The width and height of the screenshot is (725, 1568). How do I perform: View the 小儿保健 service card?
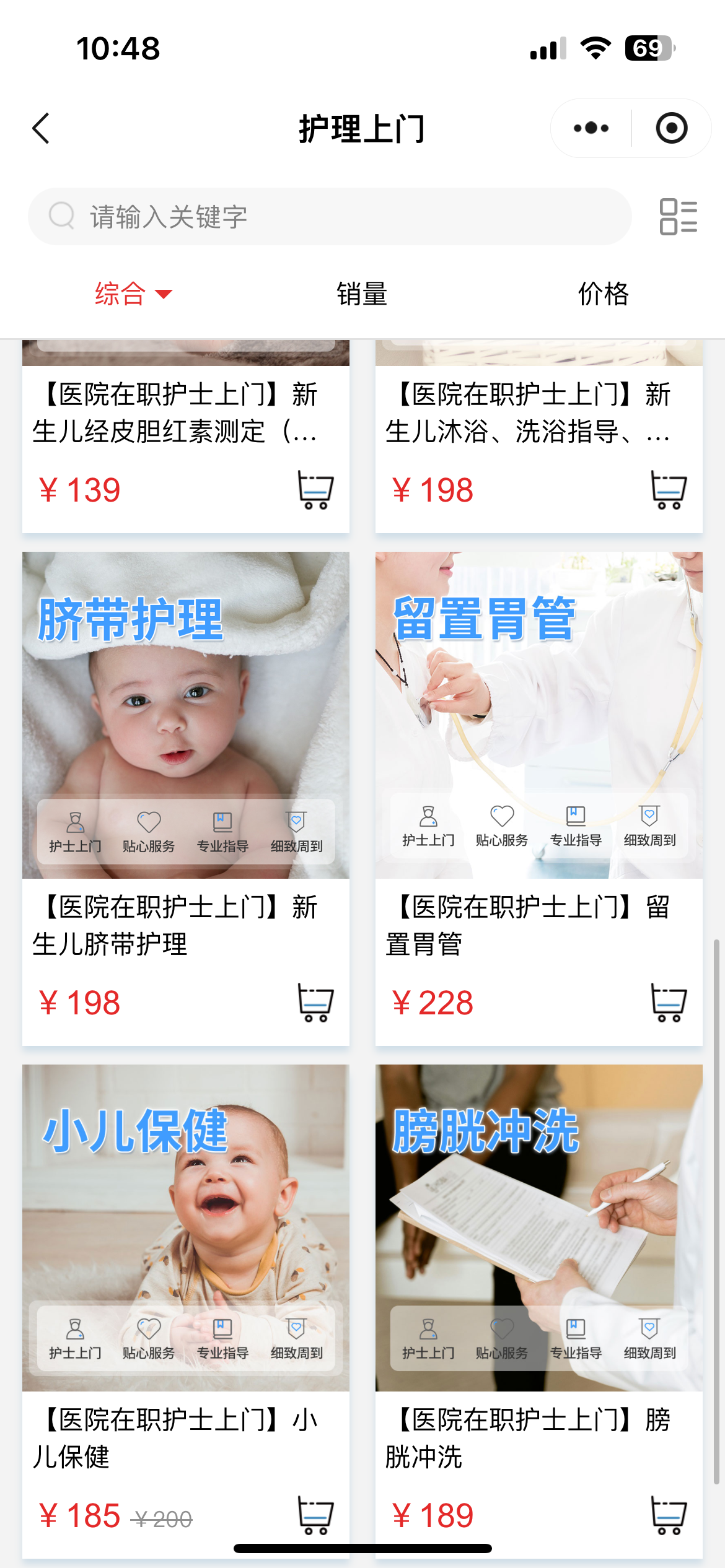[x=186, y=1227]
